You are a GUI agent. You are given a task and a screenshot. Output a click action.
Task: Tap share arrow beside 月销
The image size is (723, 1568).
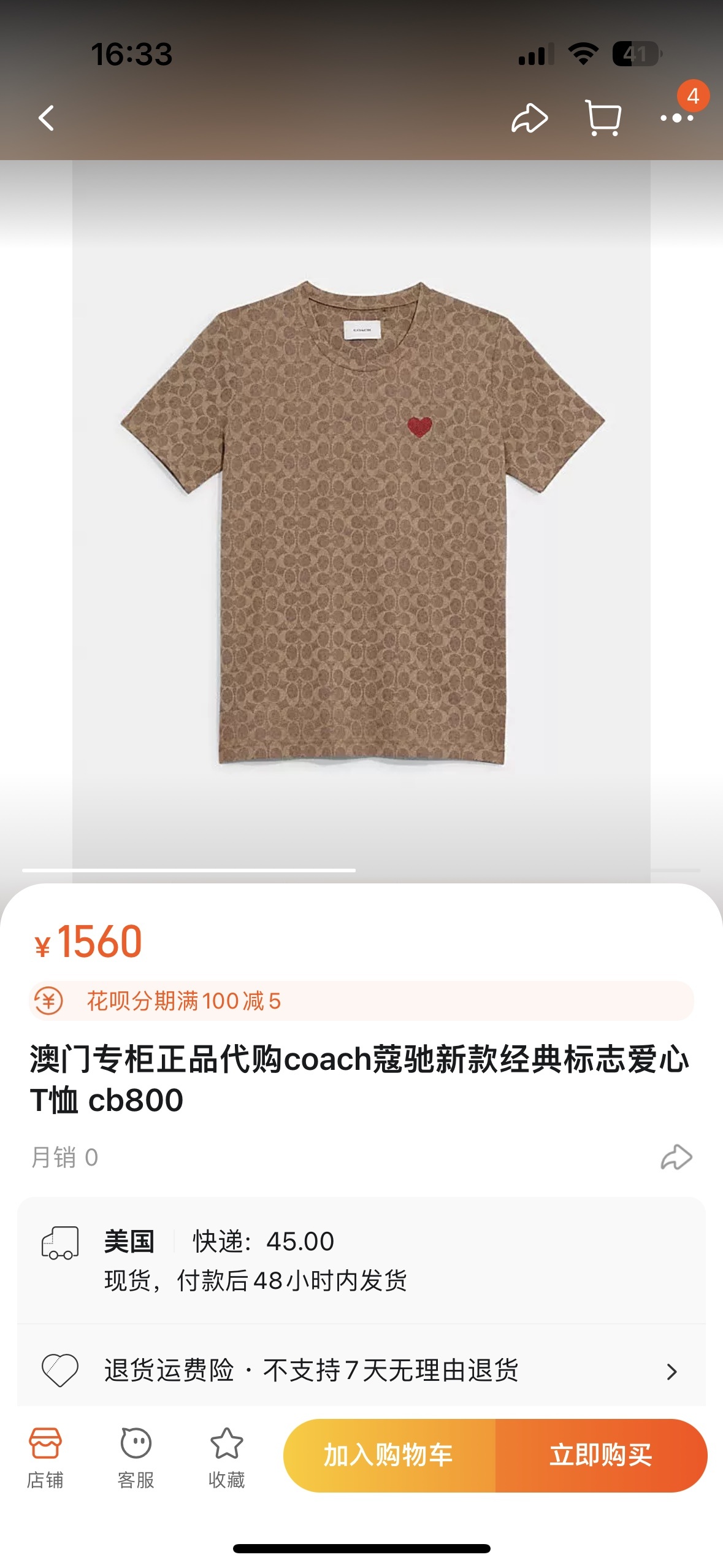tap(676, 1157)
